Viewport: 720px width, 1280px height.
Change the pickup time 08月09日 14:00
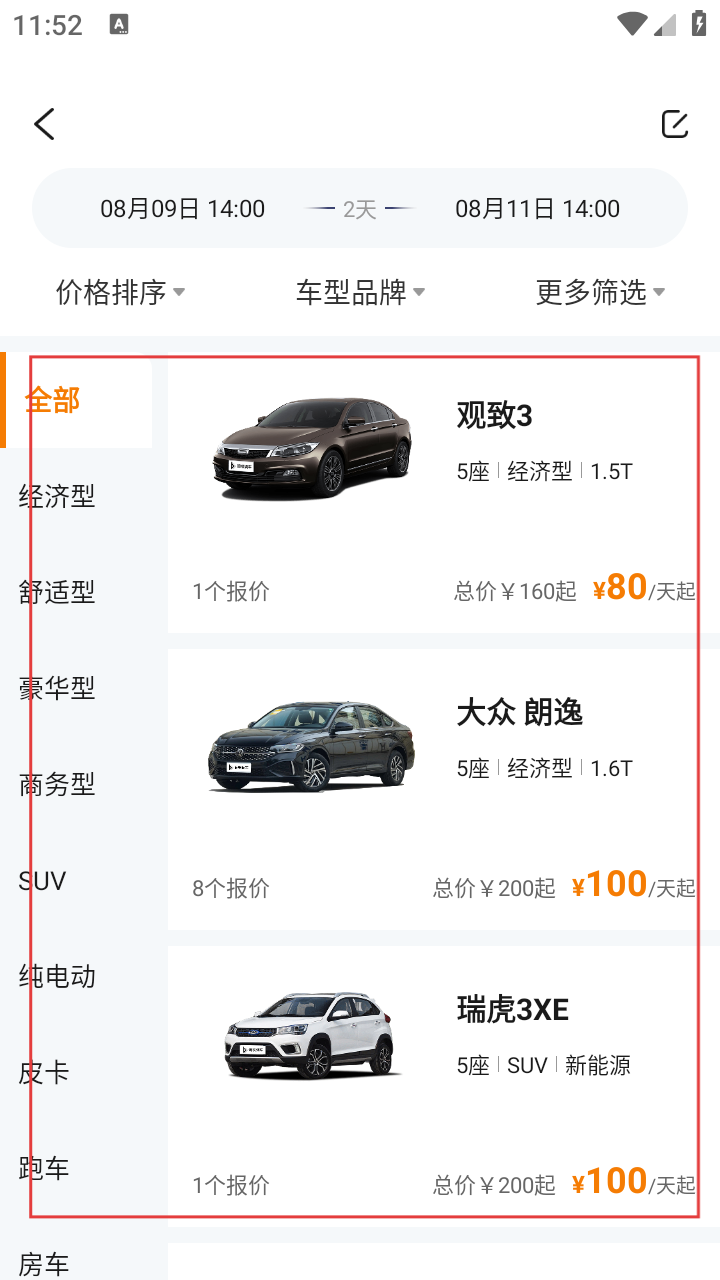pyautogui.click(x=182, y=209)
